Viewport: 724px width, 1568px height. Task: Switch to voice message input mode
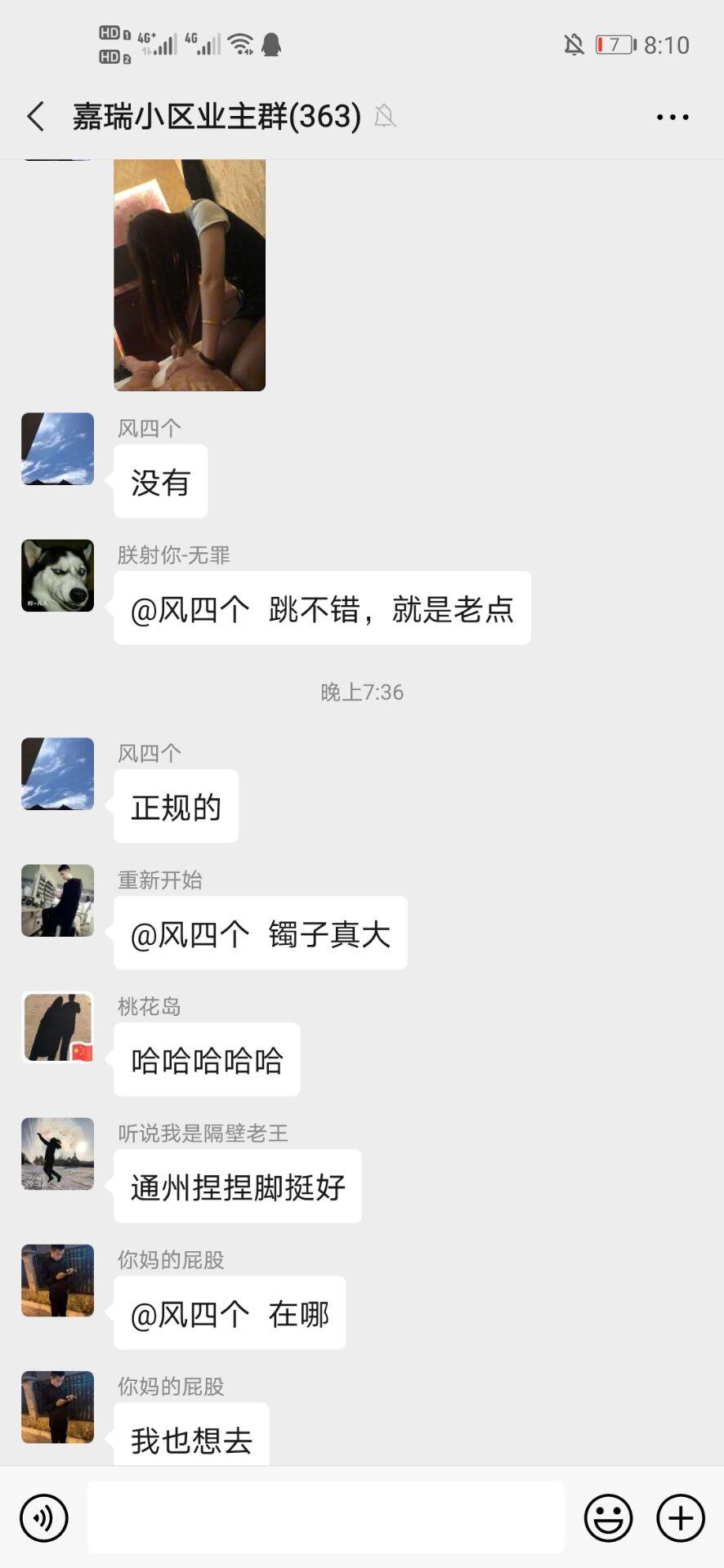pos(42,1517)
